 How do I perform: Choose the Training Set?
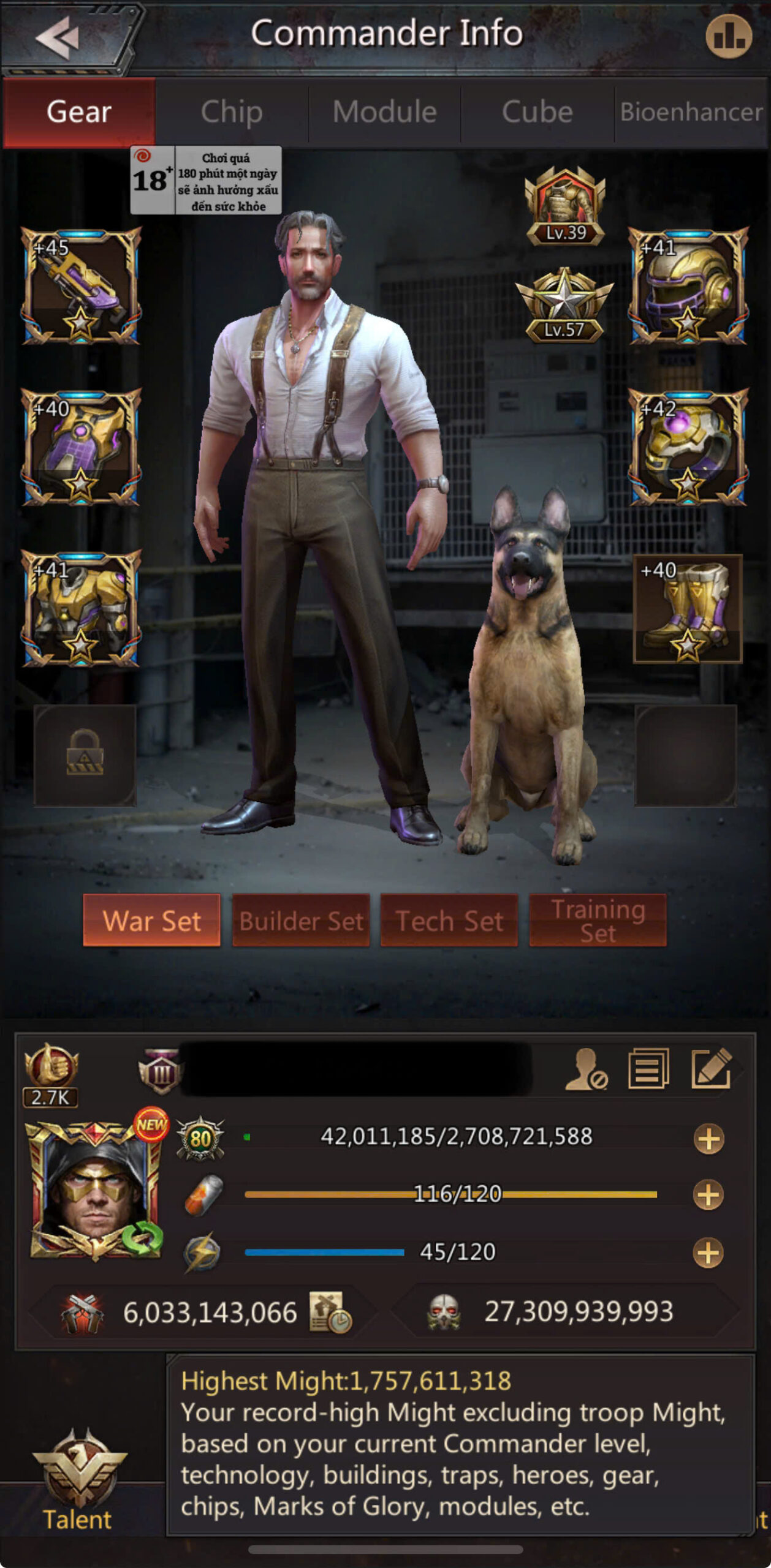598,921
